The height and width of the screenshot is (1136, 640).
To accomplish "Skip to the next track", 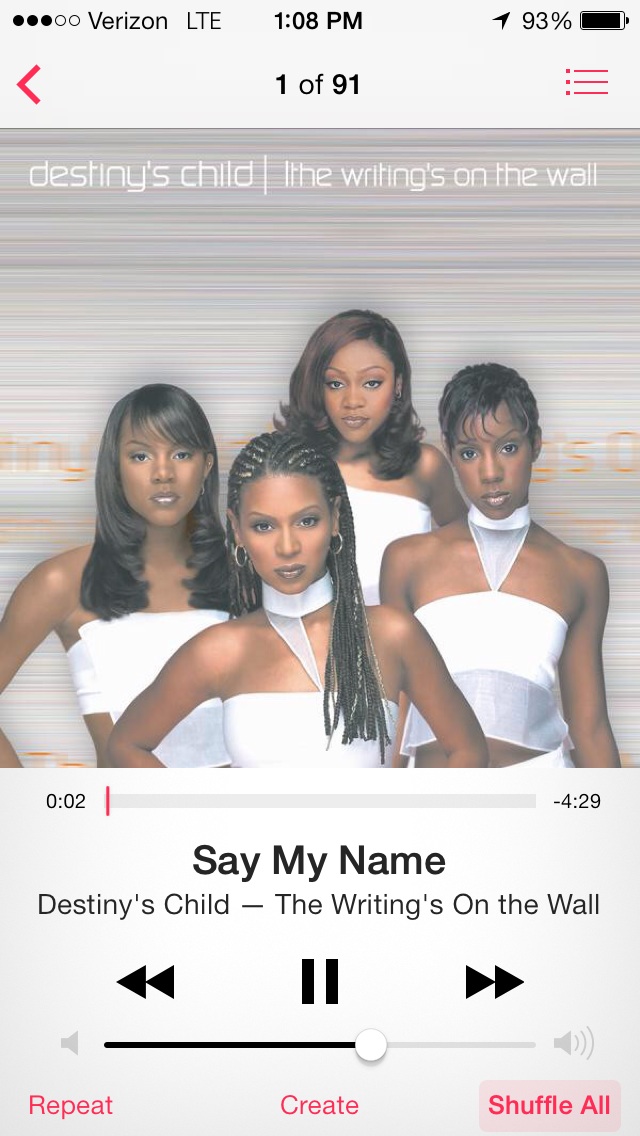I will tap(494, 982).
